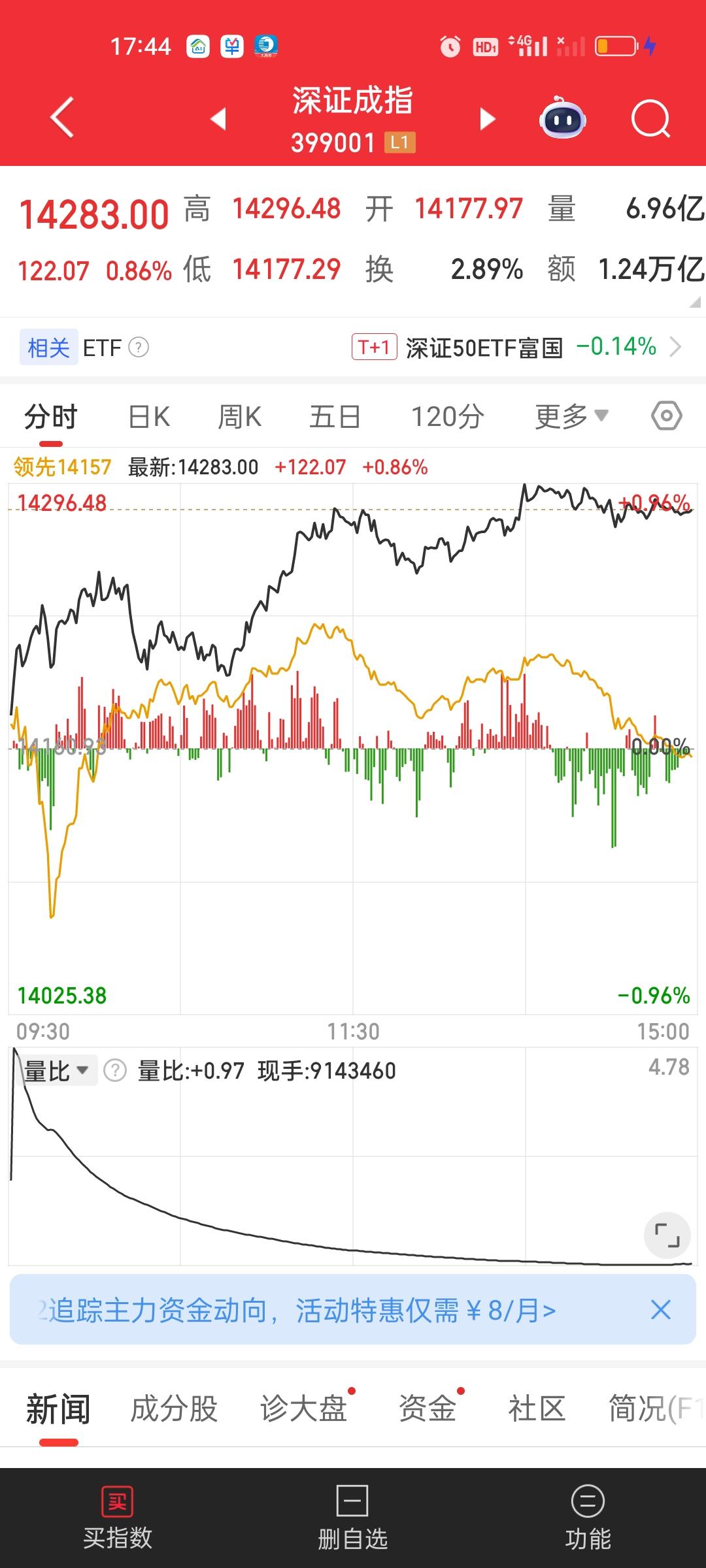
Task: Dismiss the 追踪主力资金动向 promo banner
Action: [661, 1309]
